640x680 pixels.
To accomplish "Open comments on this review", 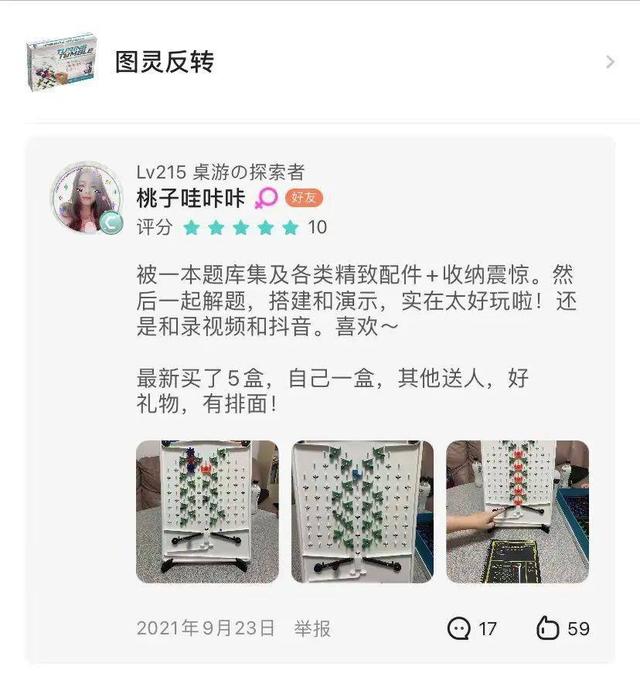I will pyautogui.click(x=471, y=628).
